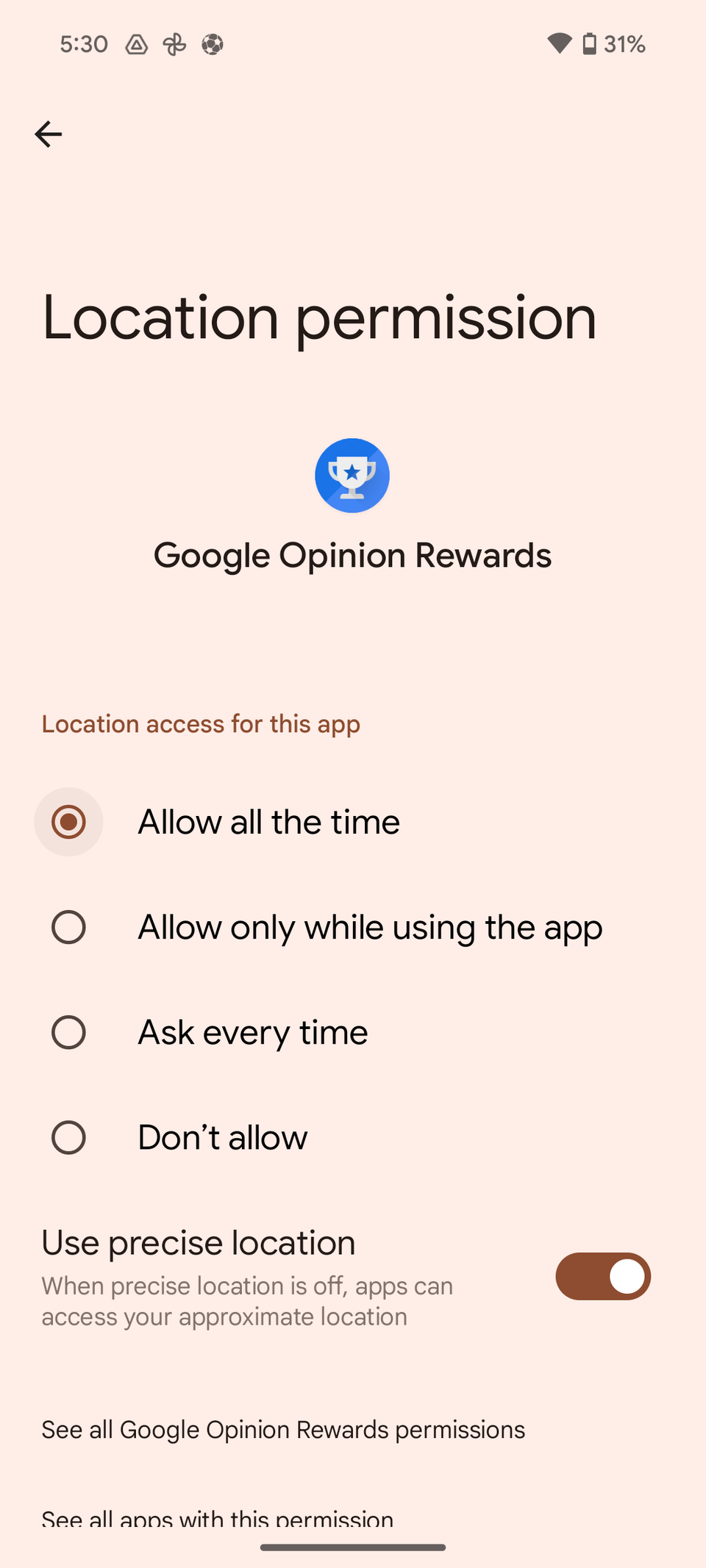Click the Google Opinion Rewards trophy icon
This screenshot has height=1568, width=706.
(x=352, y=475)
